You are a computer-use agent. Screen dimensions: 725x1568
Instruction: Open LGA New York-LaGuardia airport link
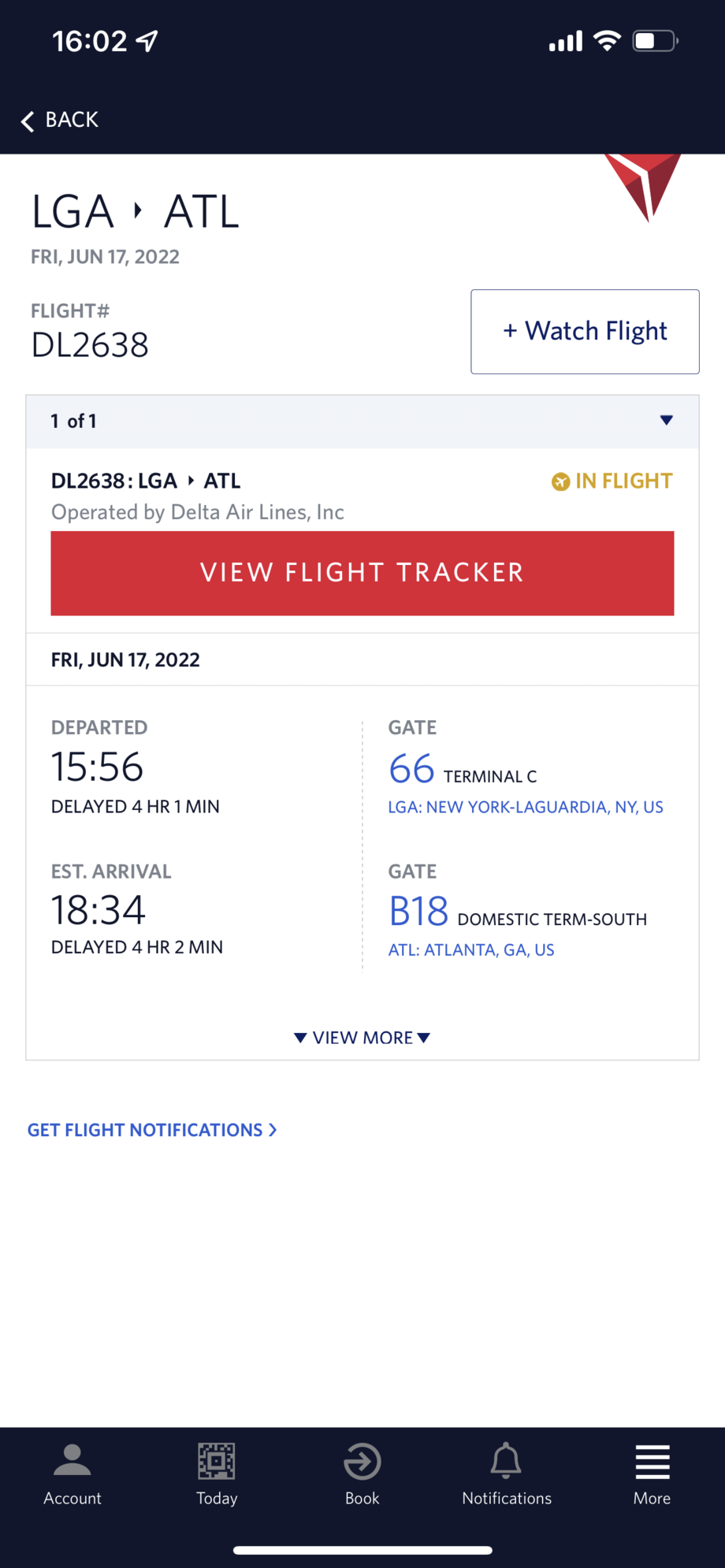coord(526,807)
